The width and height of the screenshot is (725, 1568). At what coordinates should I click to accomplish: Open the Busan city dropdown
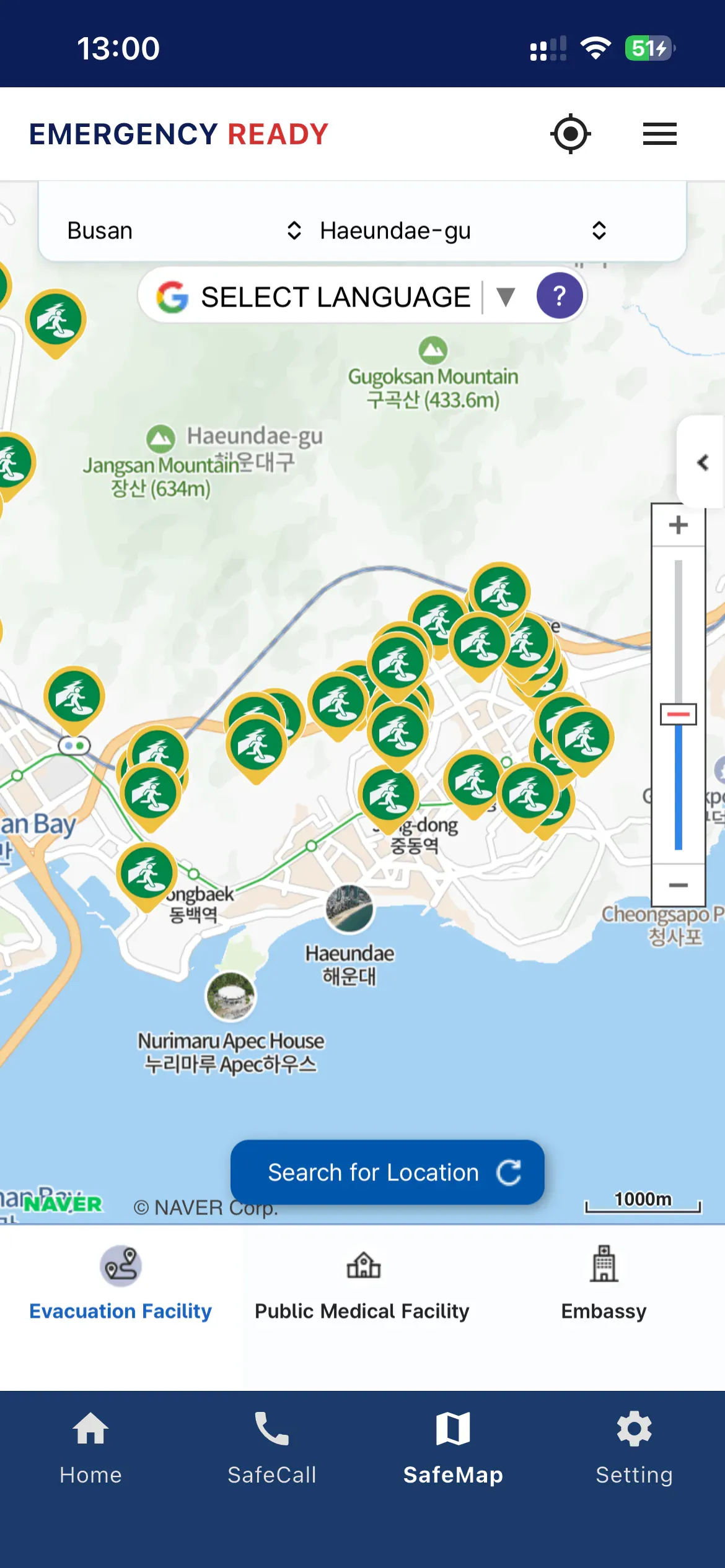[184, 230]
